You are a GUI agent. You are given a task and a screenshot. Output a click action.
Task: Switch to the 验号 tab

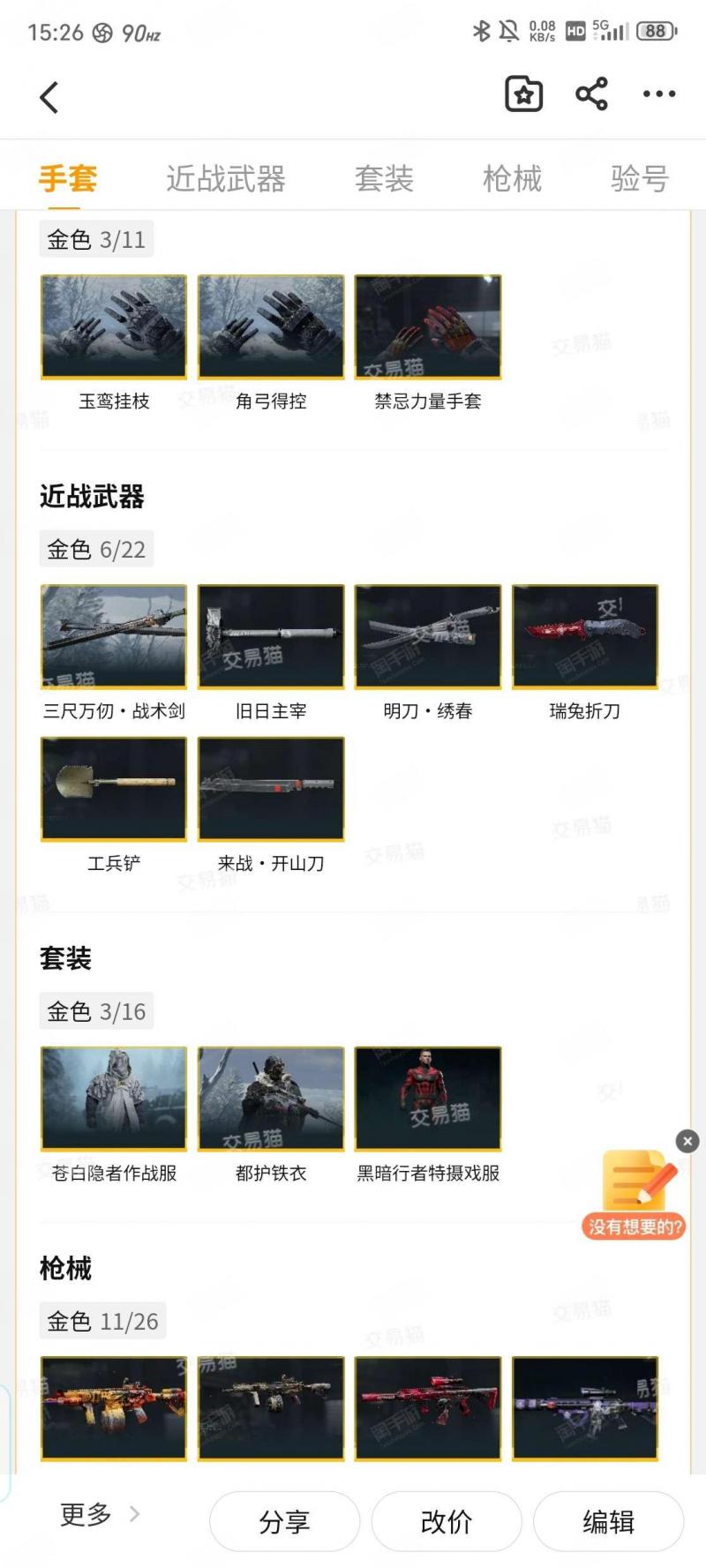pos(640,179)
